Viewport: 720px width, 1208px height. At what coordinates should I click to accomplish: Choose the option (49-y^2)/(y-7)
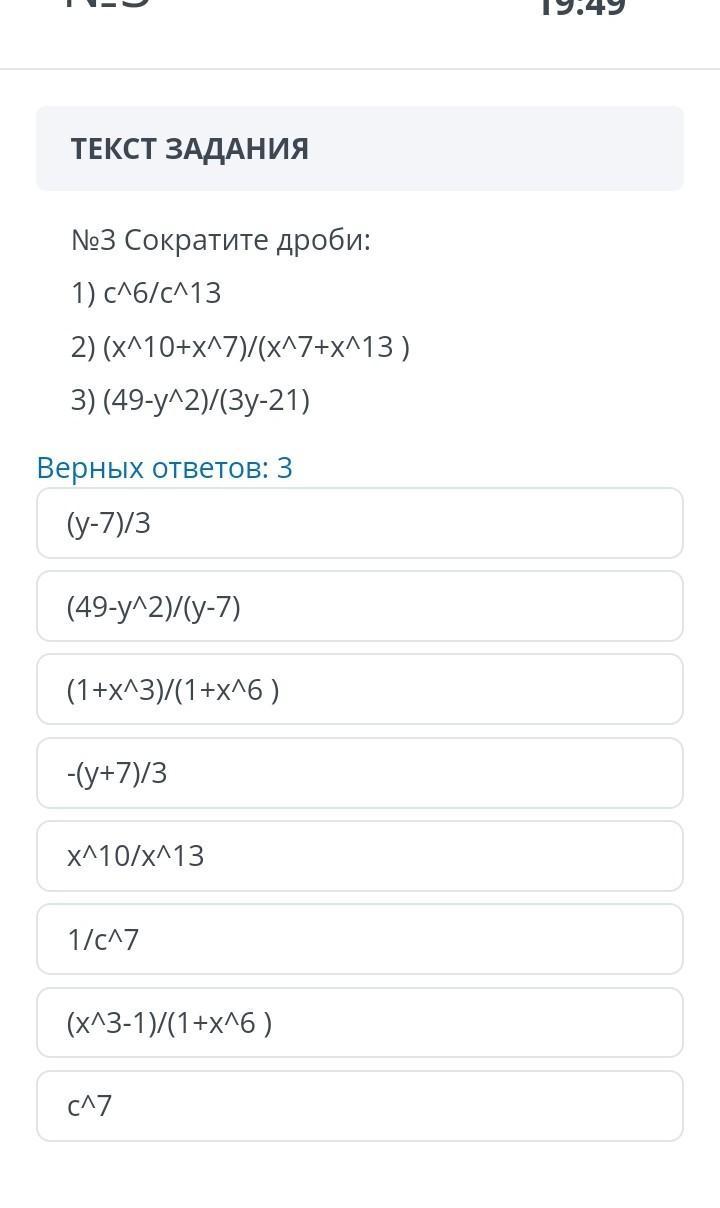360,606
